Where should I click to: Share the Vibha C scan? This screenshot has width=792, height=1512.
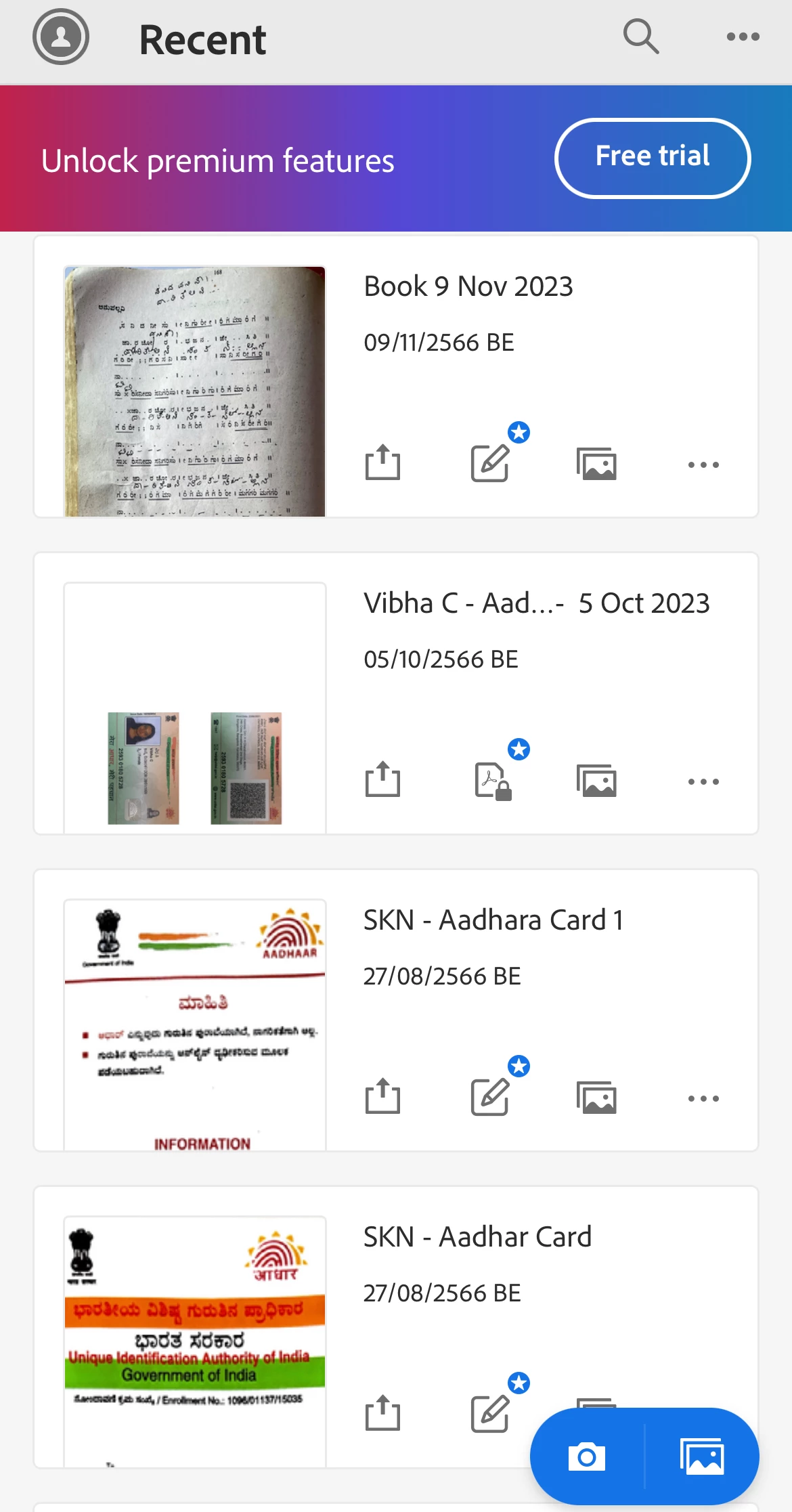point(382,781)
